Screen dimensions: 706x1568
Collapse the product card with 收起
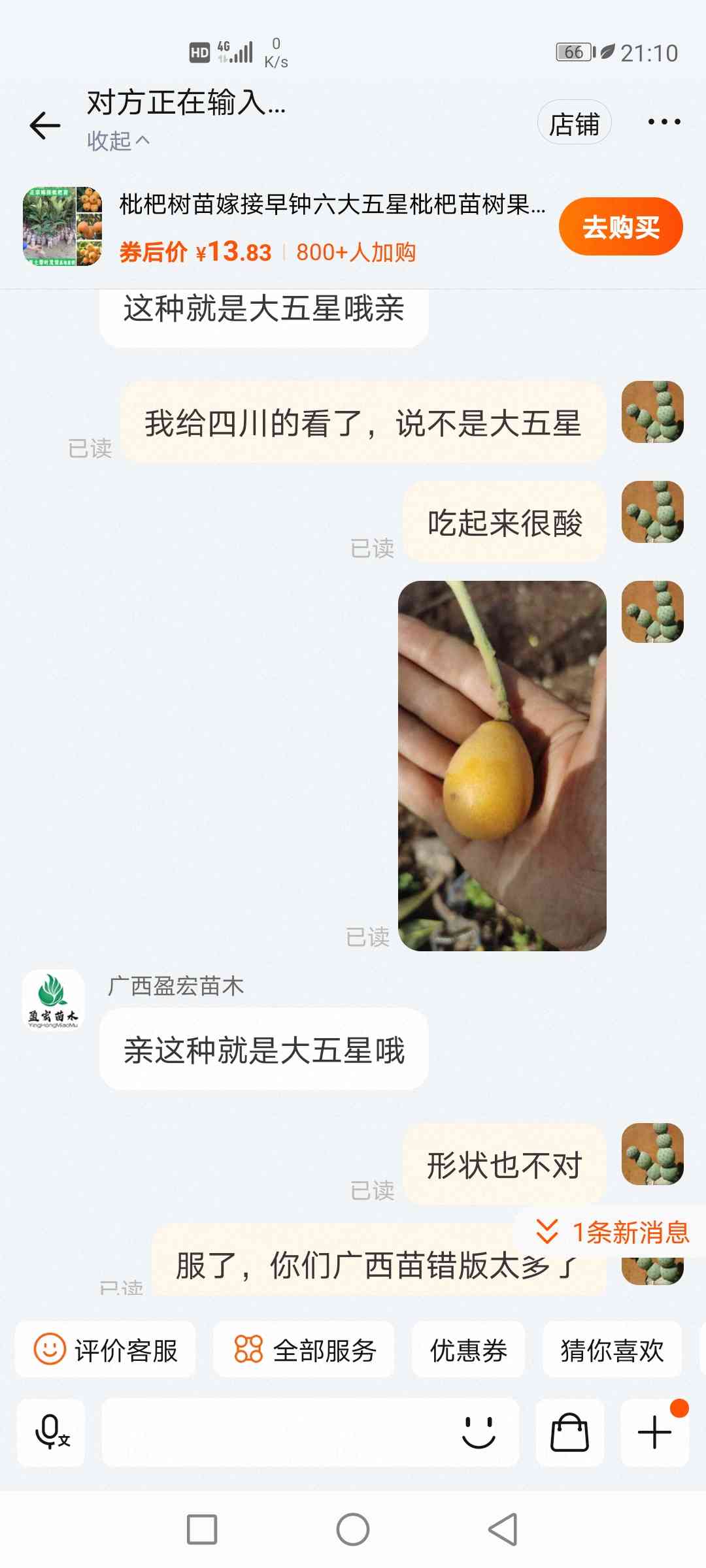coord(118,140)
